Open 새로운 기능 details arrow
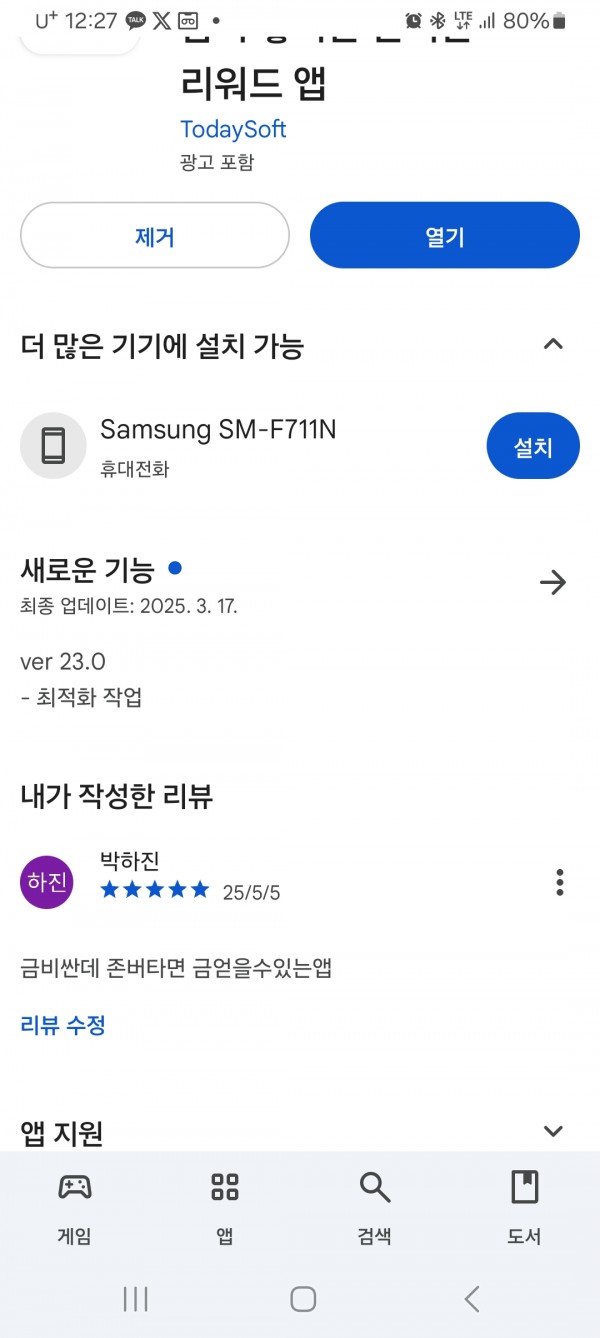 click(553, 583)
